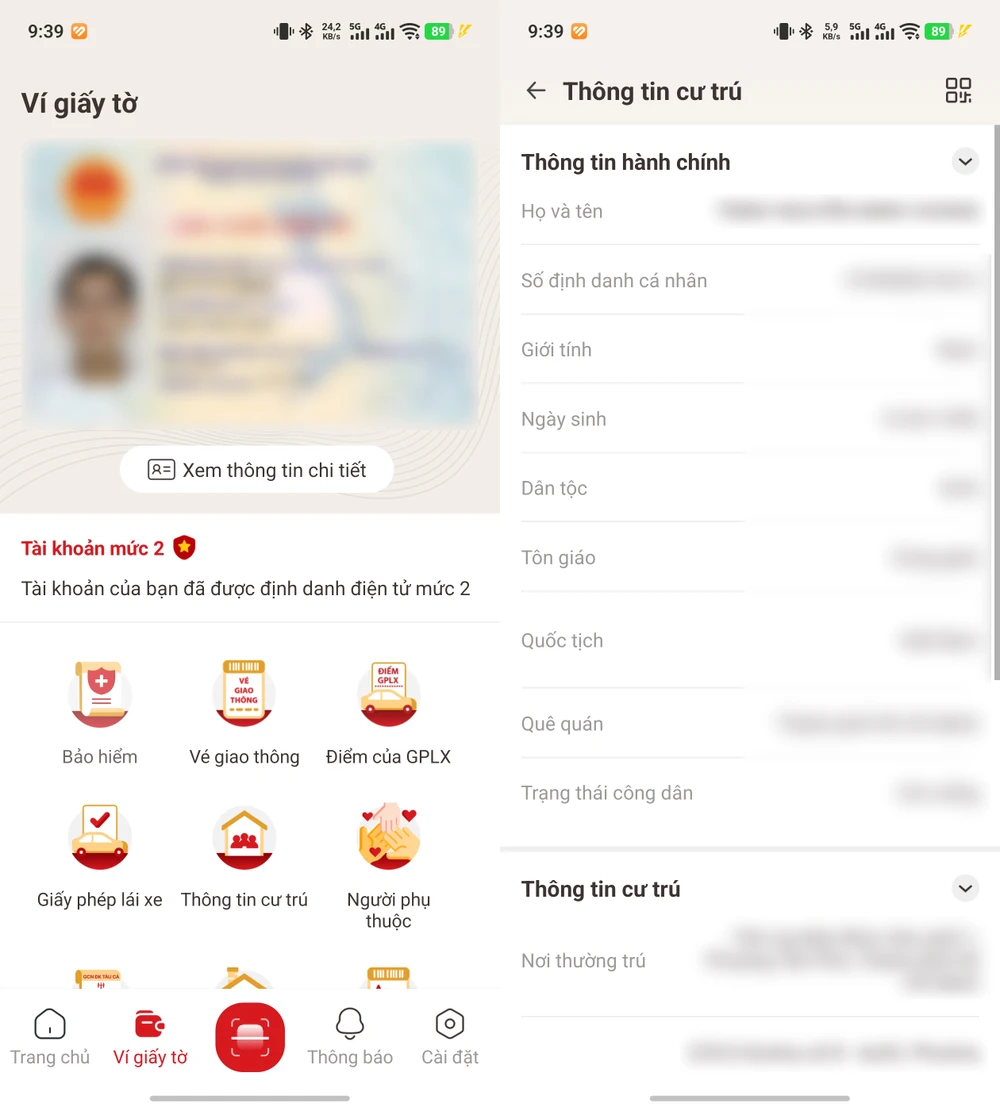Switch to the Thông báo tab
1000x1111 pixels.
350,1037
